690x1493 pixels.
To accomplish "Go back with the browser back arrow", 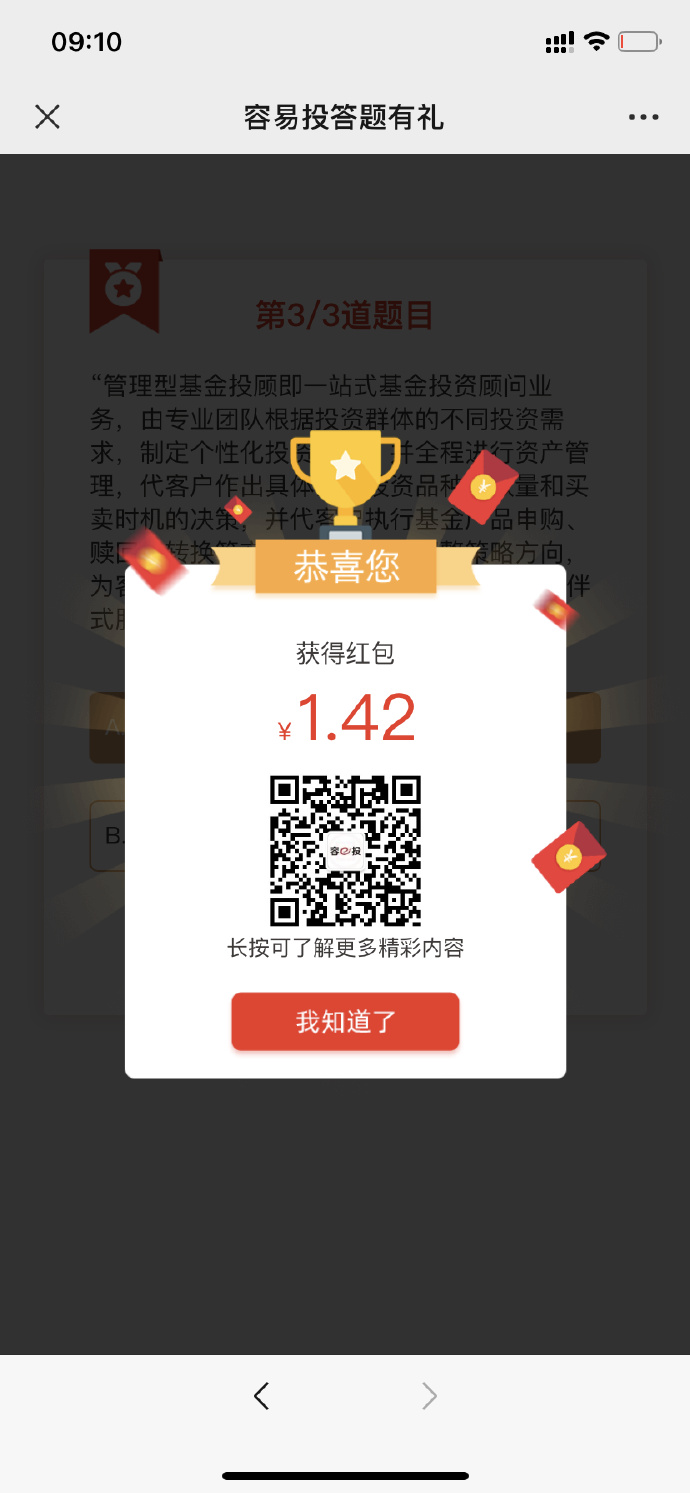I will coord(262,1395).
